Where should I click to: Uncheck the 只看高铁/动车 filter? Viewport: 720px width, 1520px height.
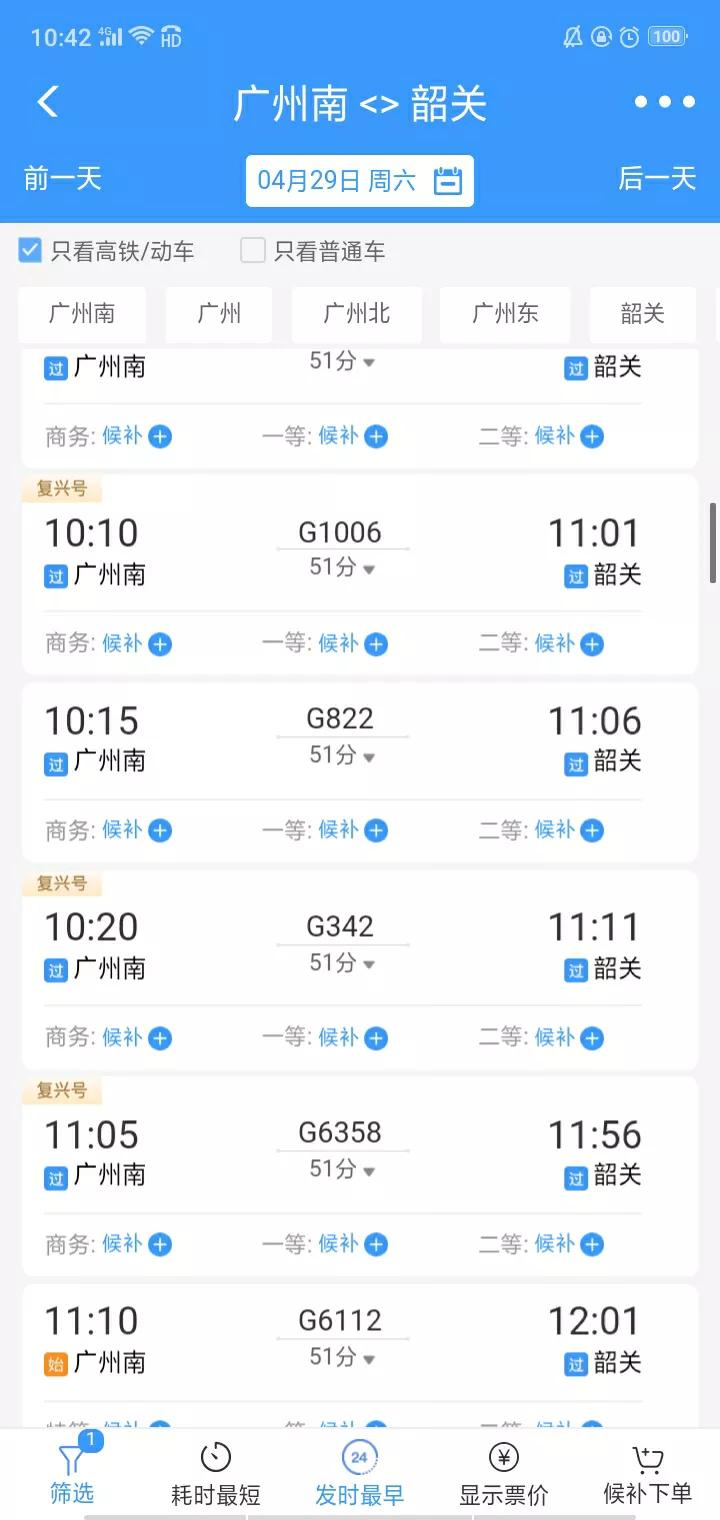click(x=28, y=249)
